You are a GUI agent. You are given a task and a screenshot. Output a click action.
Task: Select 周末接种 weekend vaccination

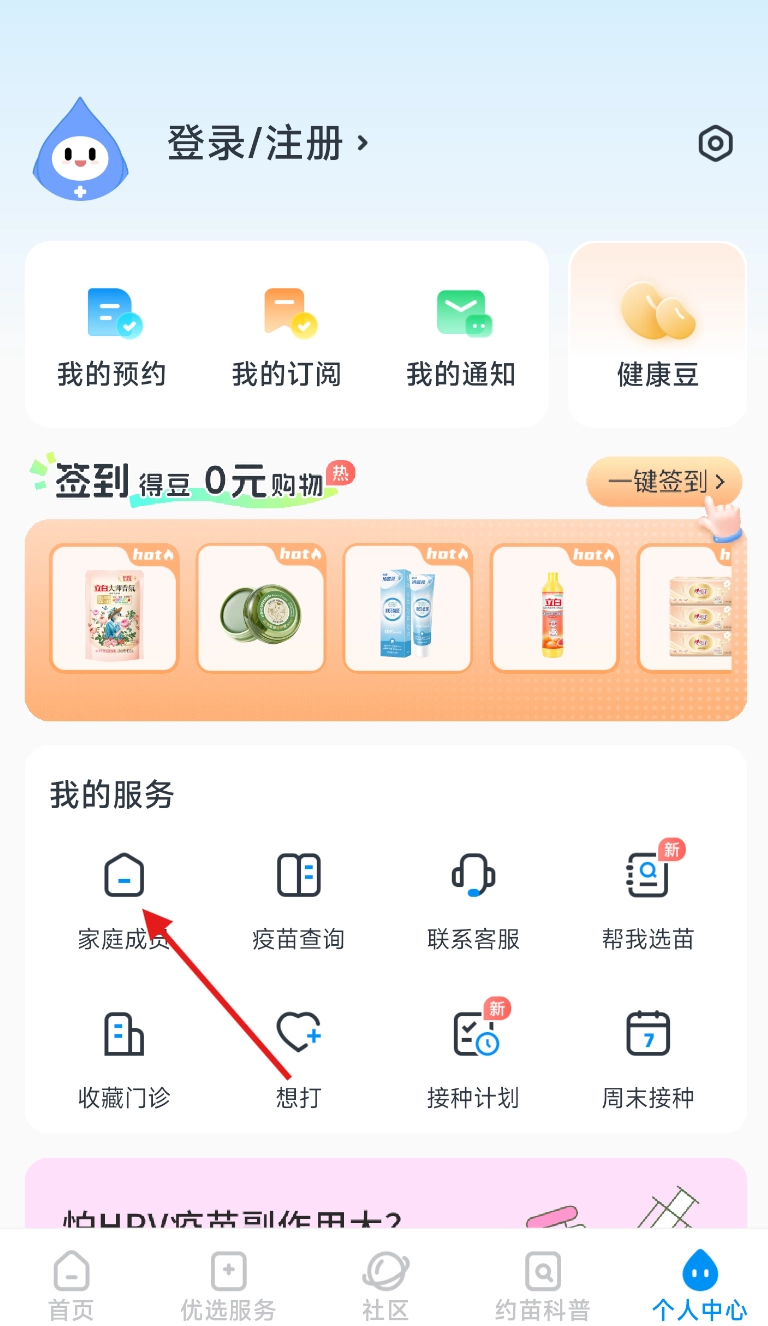tap(648, 1057)
